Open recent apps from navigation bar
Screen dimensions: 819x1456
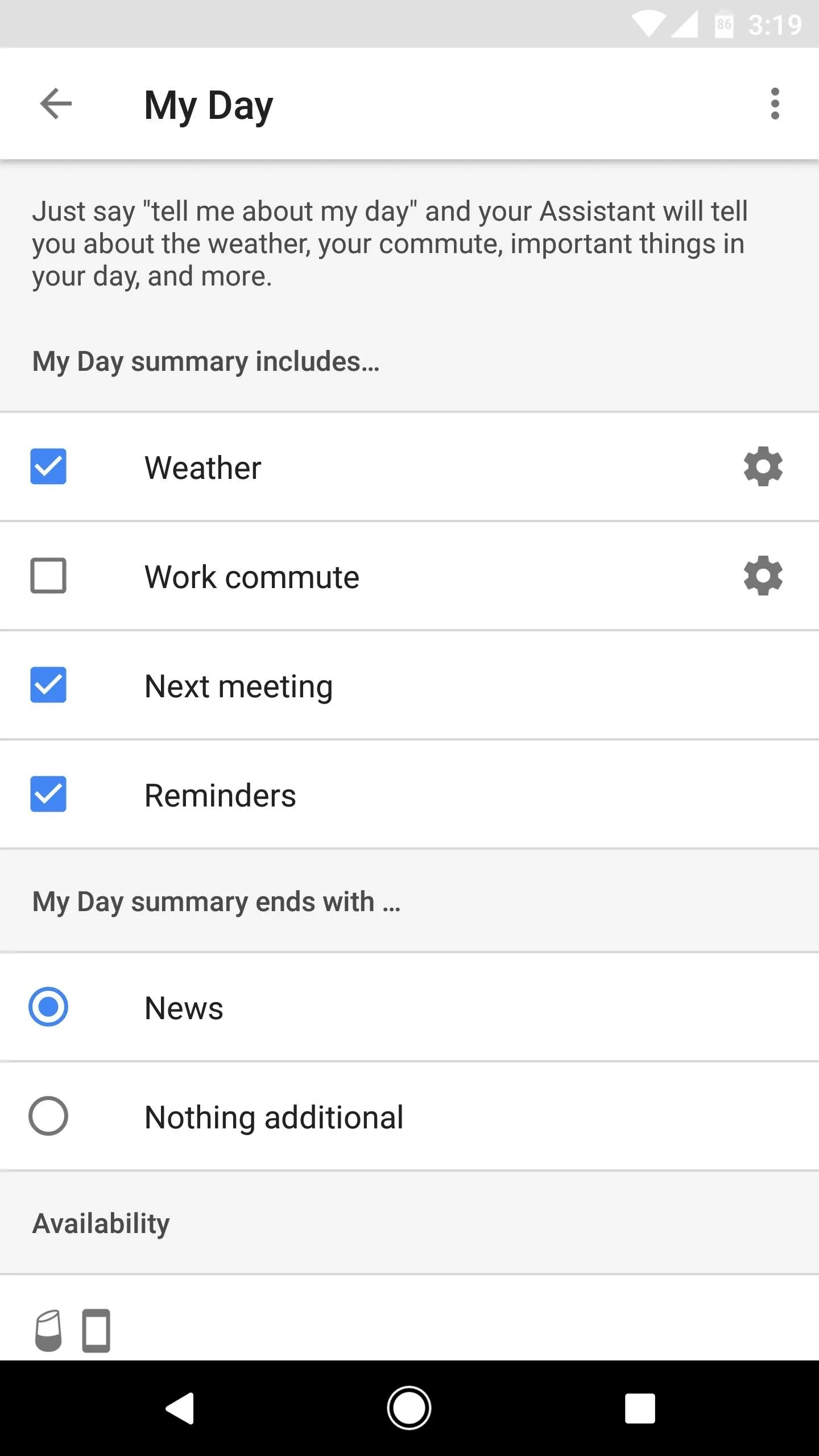[640, 1408]
